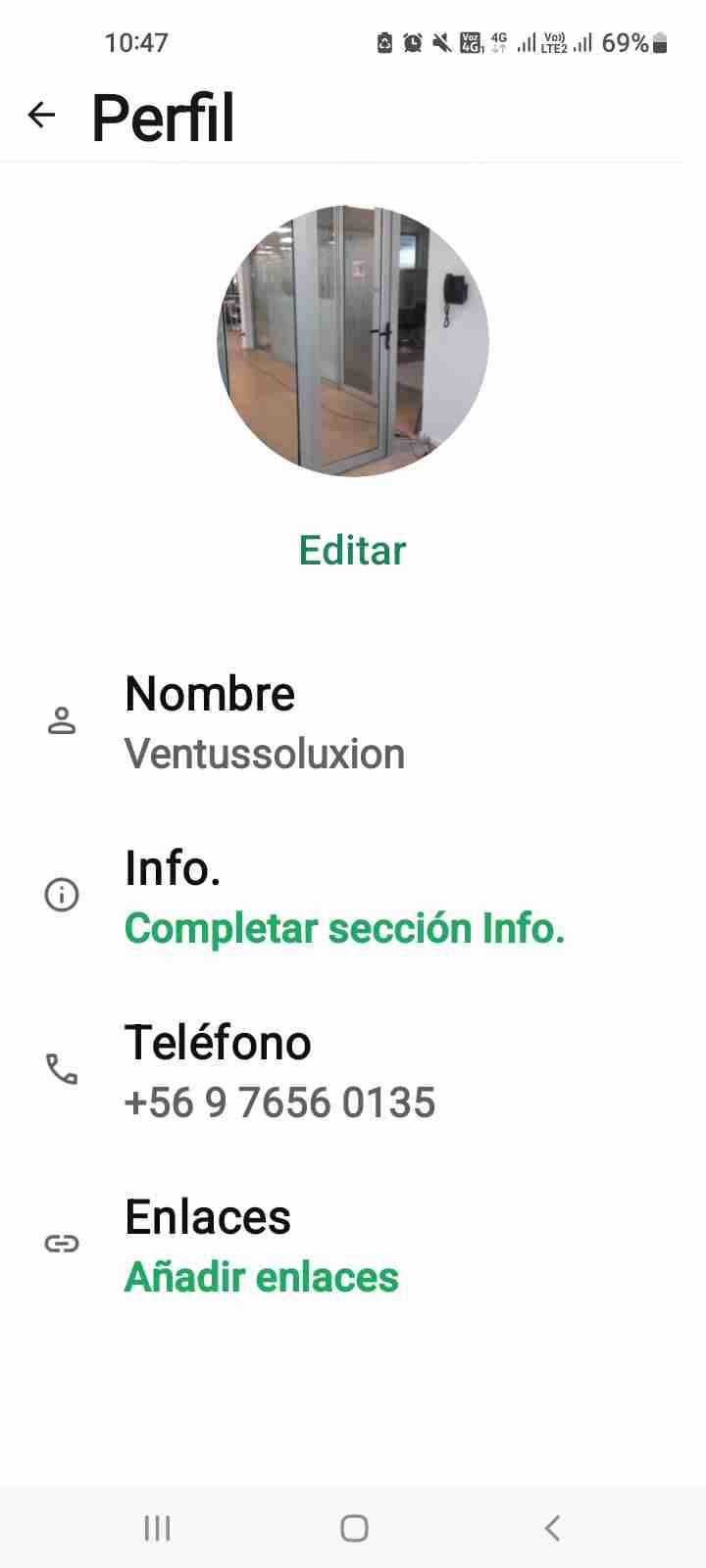Open recent apps from navigation bar
This screenshot has height=1568, width=706.
point(157,1528)
